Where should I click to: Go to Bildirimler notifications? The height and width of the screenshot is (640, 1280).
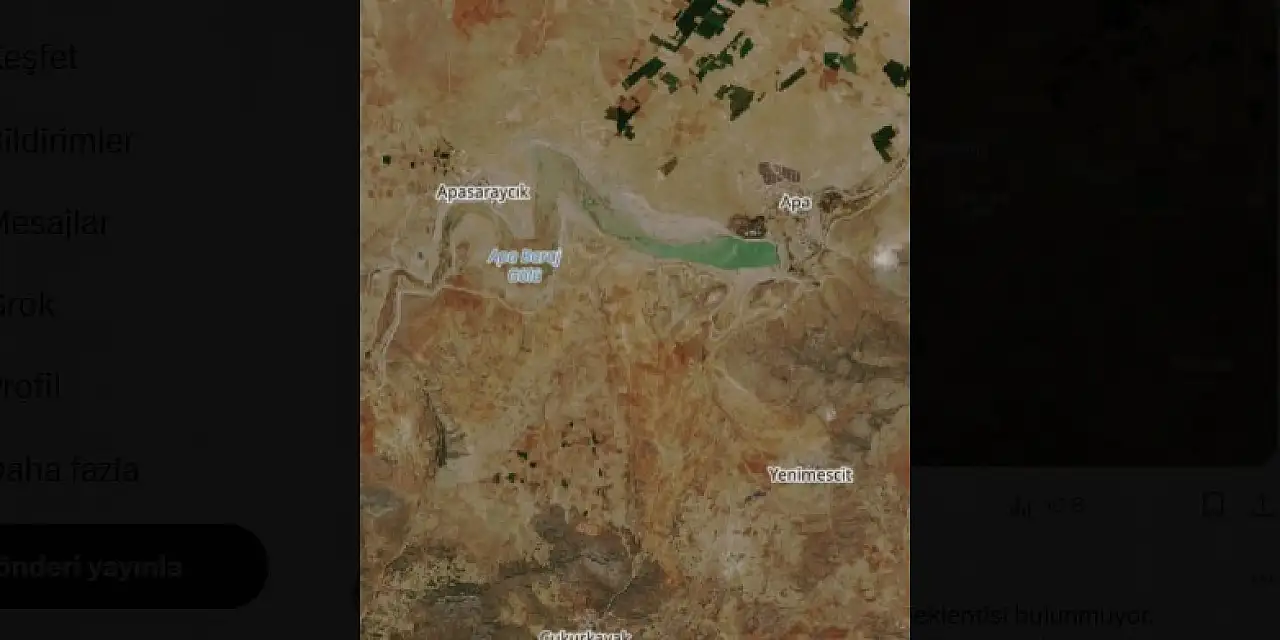(66, 141)
